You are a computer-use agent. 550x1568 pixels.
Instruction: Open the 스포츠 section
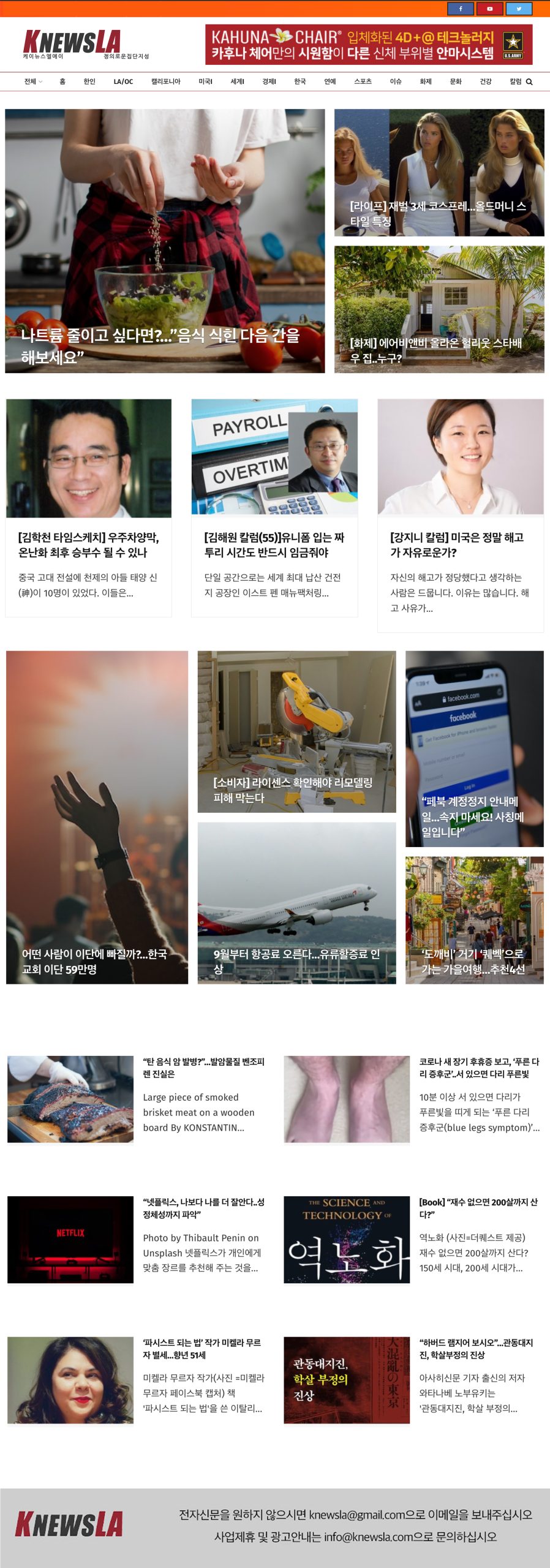[x=363, y=81]
